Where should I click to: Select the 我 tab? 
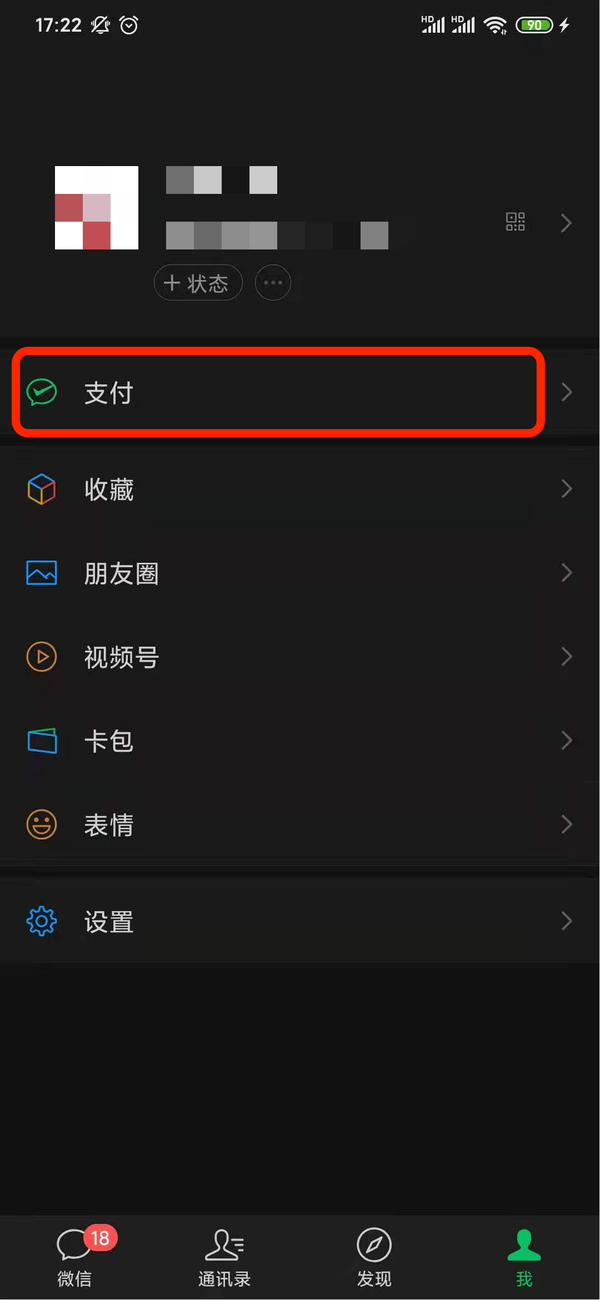[x=524, y=1257]
